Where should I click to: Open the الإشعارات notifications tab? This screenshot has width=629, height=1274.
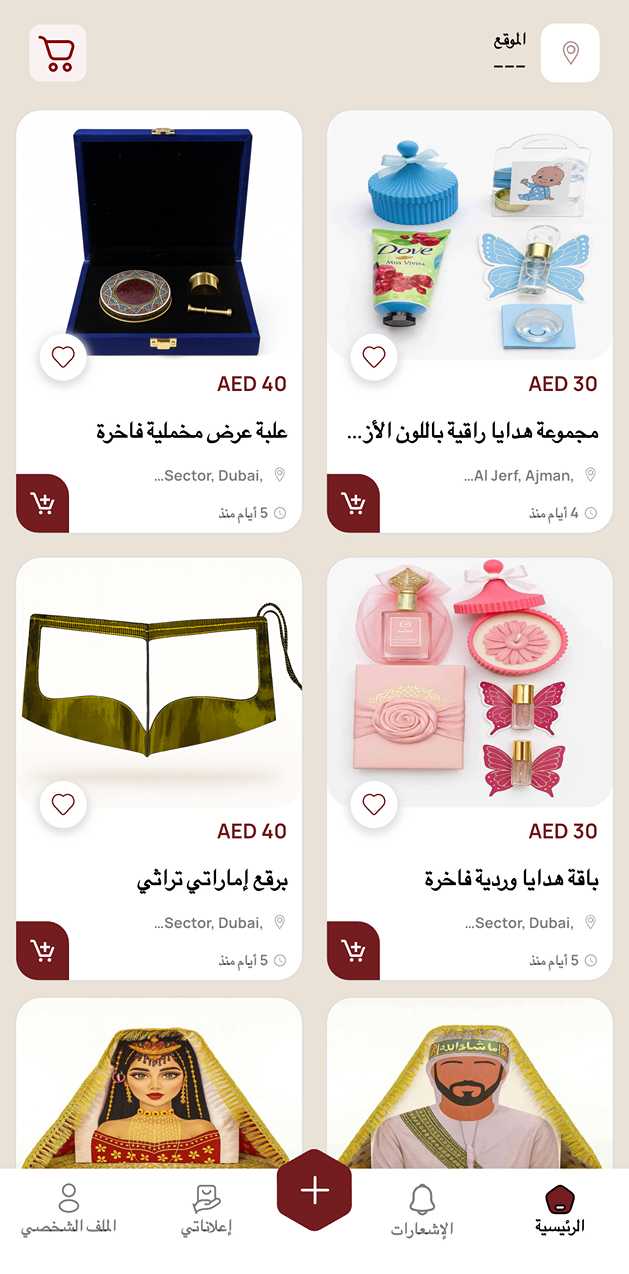pyautogui.click(x=422, y=1211)
